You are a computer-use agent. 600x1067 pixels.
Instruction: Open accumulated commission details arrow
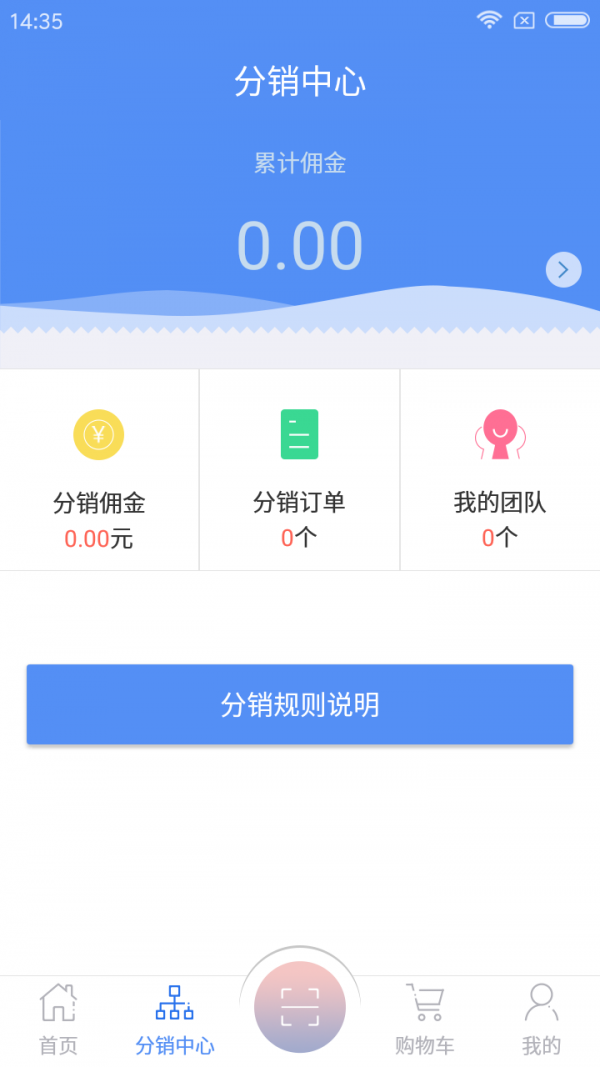point(563,269)
